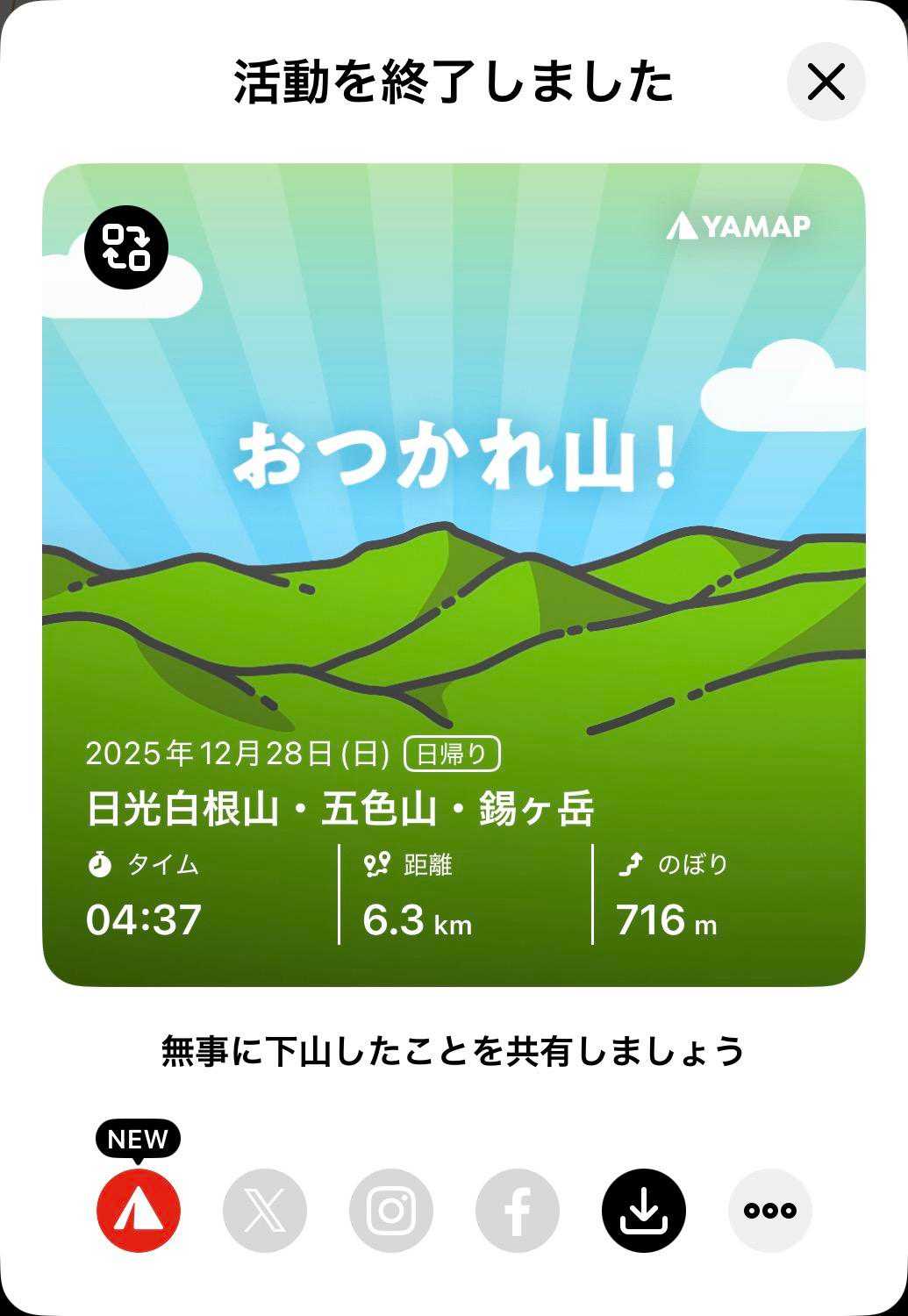Share the activity to Instagram

click(x=391, y=1211)
